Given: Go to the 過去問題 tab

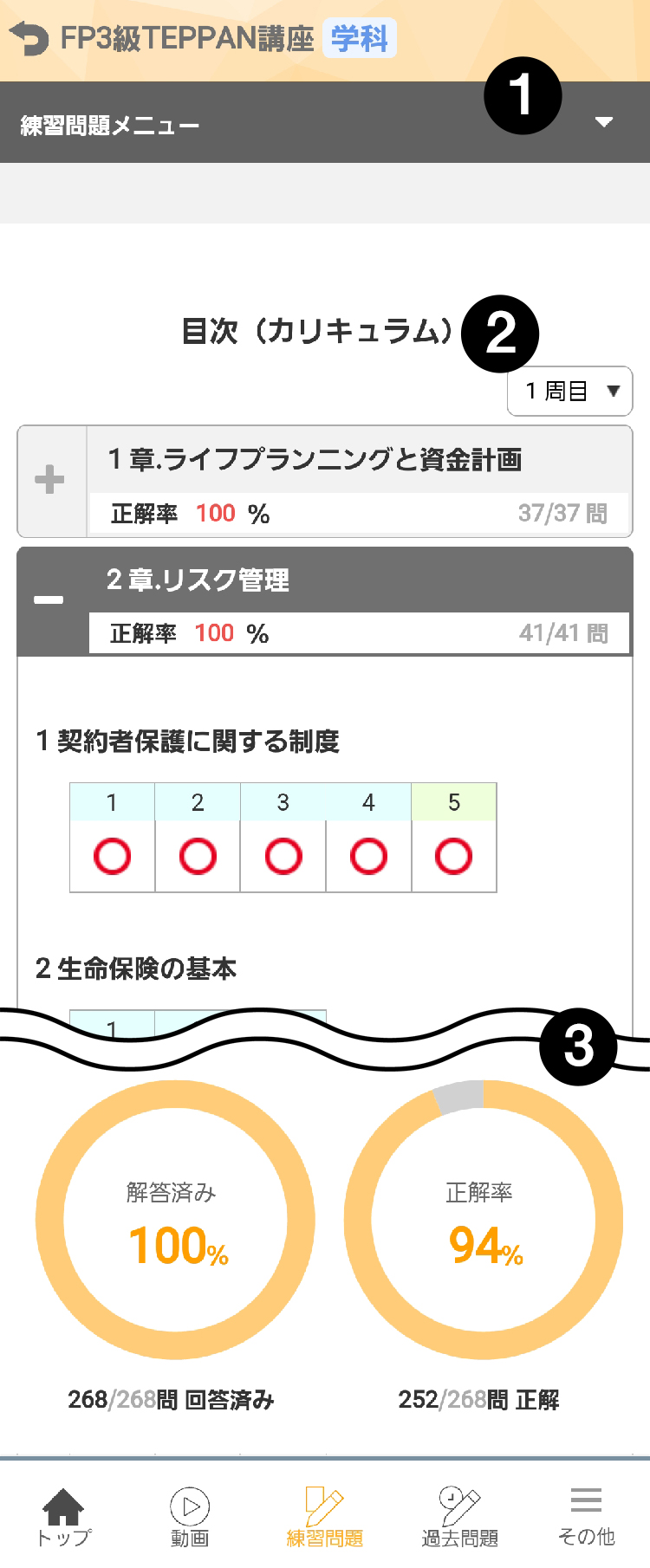Looking at the screenshot, I should tap(460, 1517).
